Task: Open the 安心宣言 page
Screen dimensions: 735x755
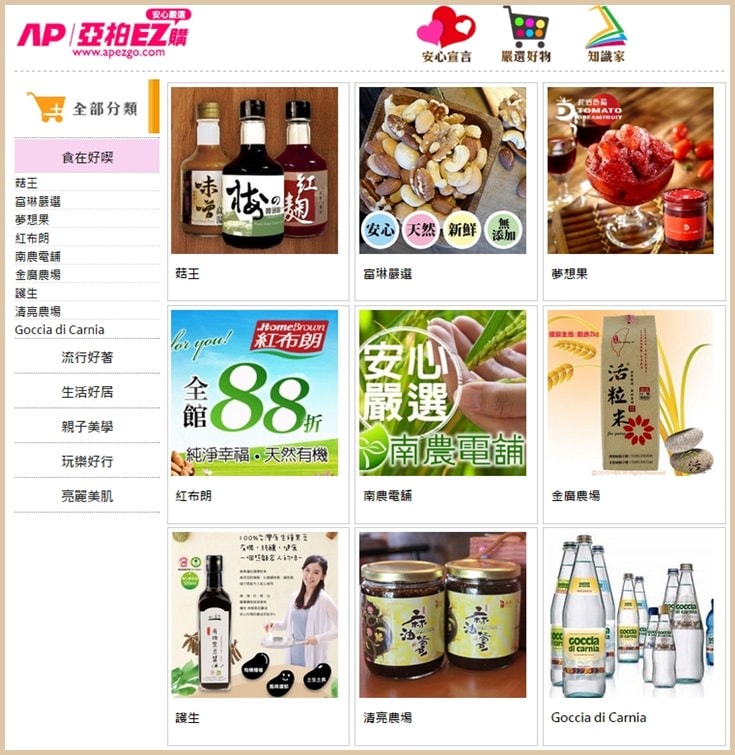Action: (445, 36)
